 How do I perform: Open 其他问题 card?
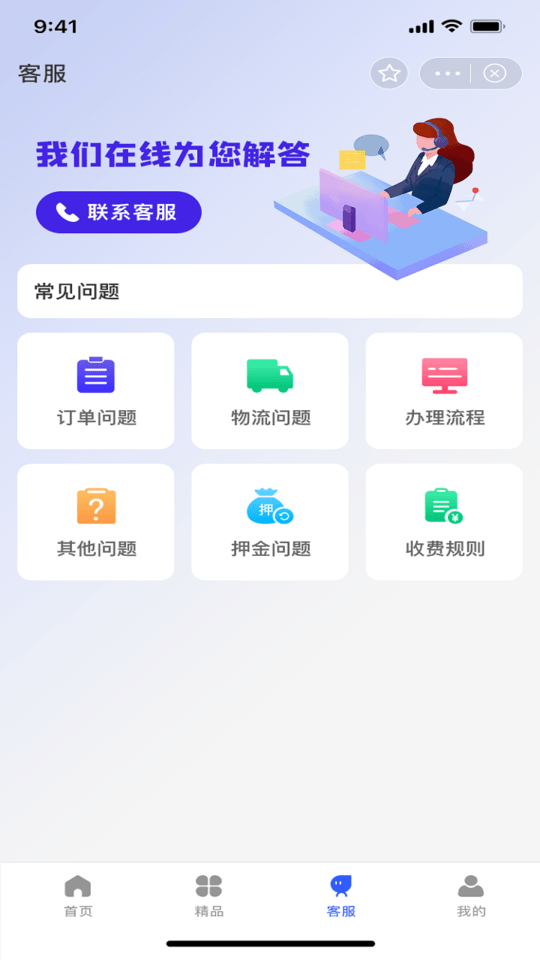coord(96,522)
